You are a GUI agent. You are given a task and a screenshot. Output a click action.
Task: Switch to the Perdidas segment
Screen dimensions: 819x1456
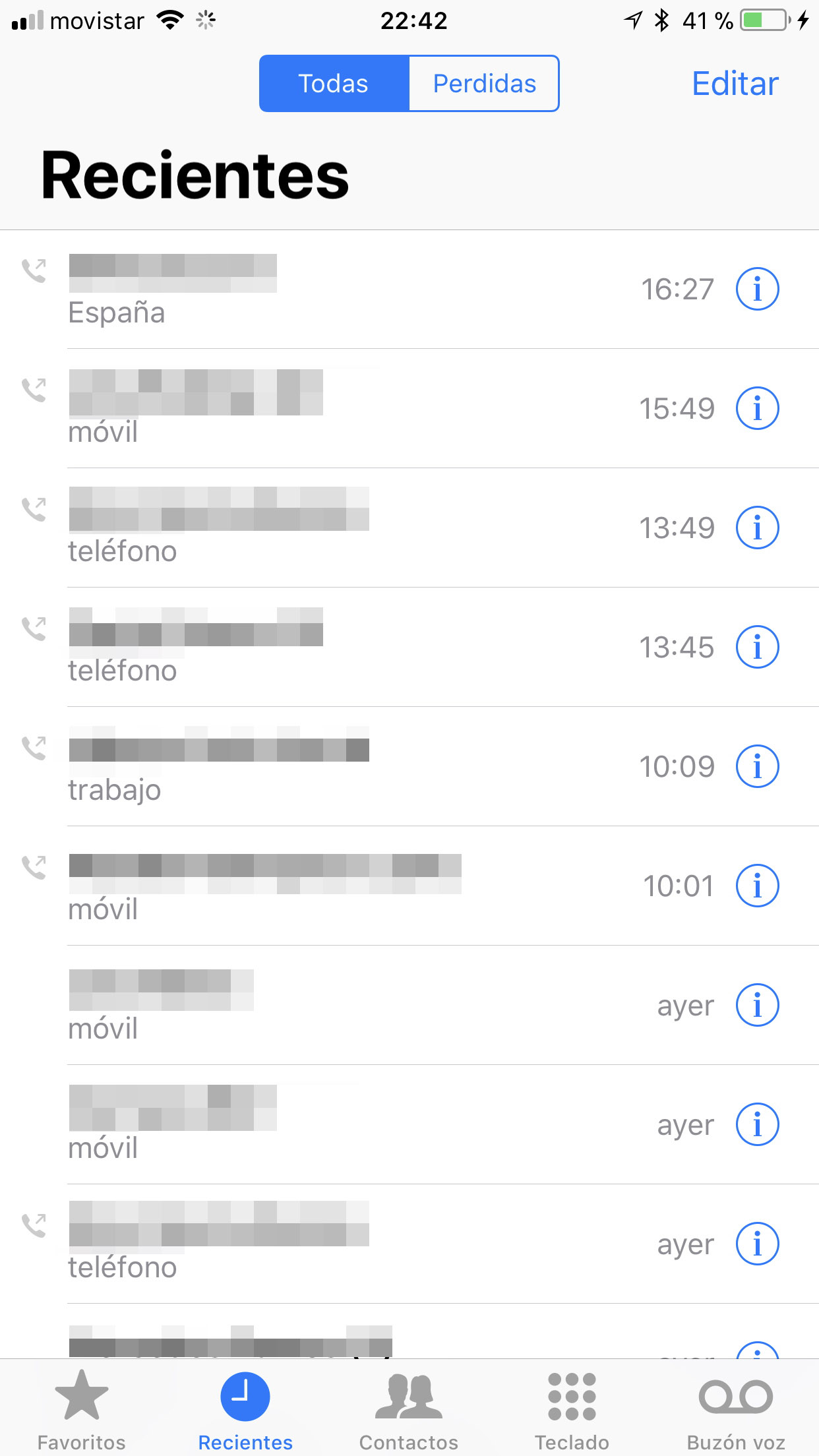(484, 84)
